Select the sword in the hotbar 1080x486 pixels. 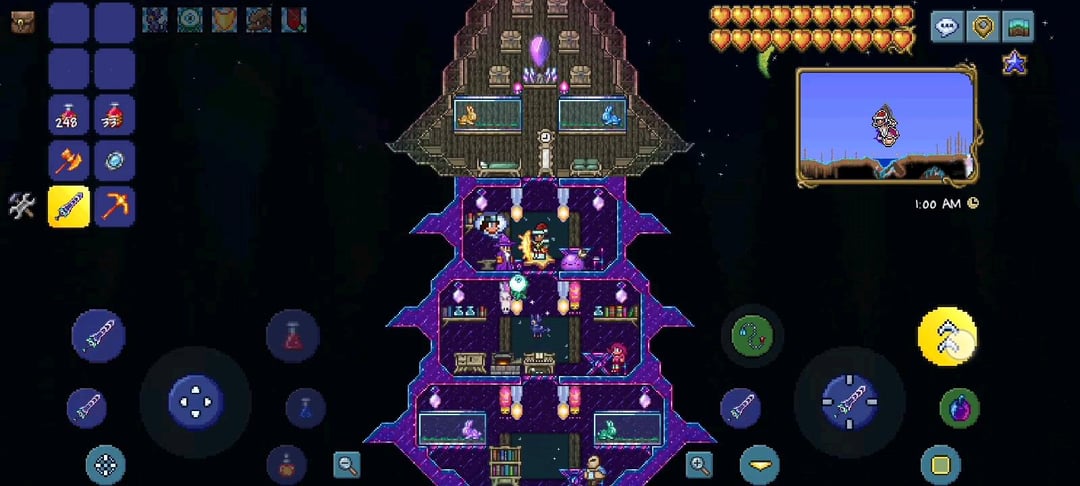(69, 206)
